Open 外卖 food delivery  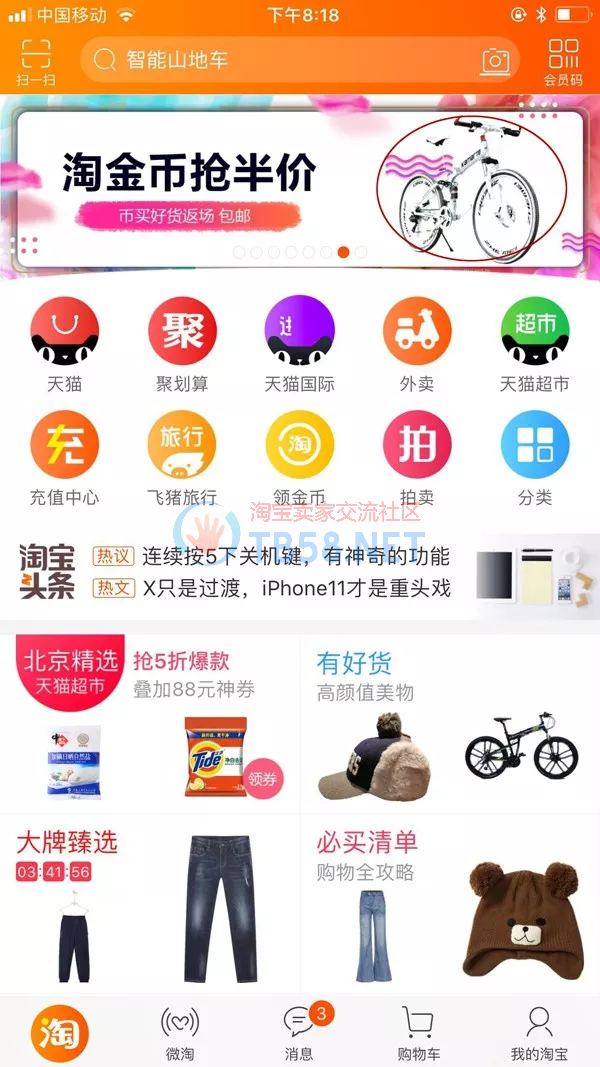417,340
